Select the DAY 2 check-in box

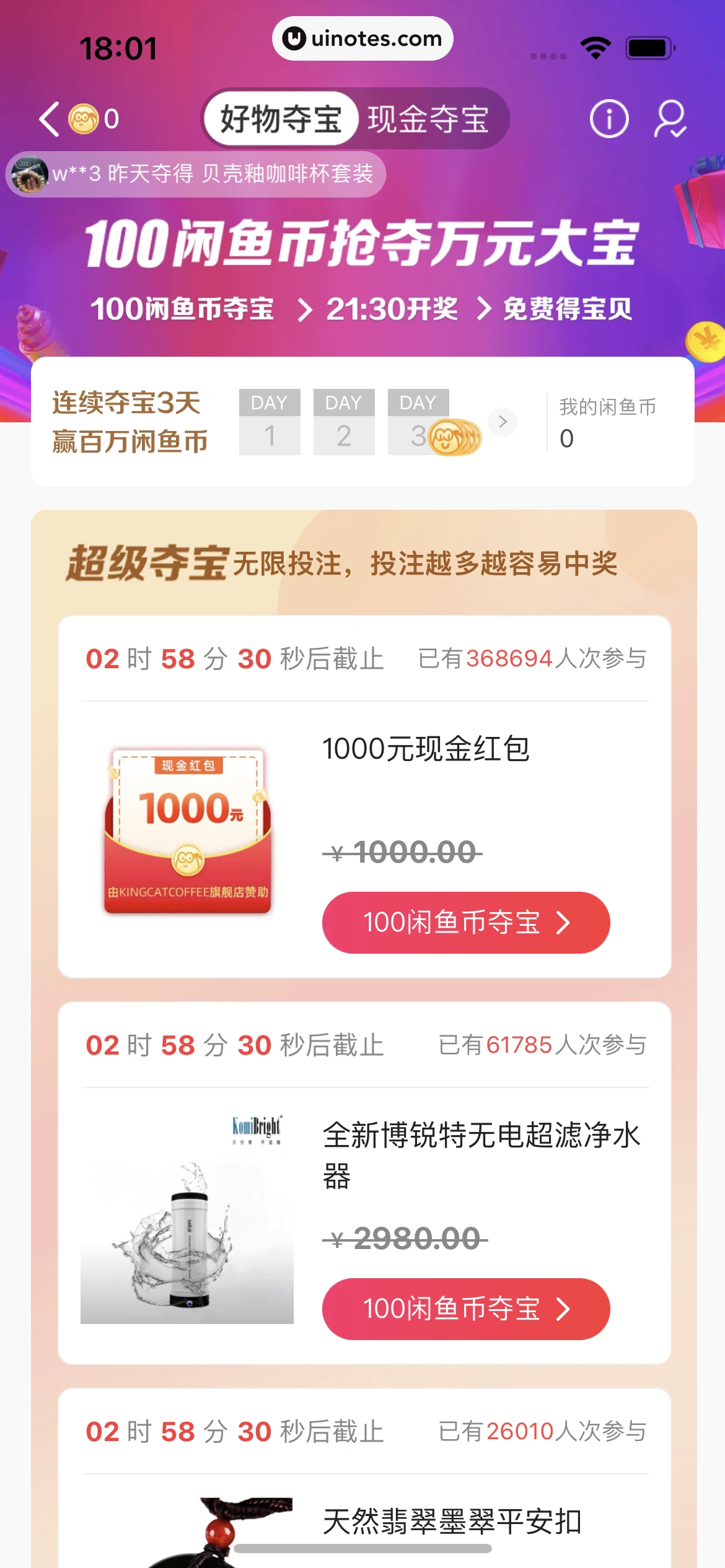point(344,421)
